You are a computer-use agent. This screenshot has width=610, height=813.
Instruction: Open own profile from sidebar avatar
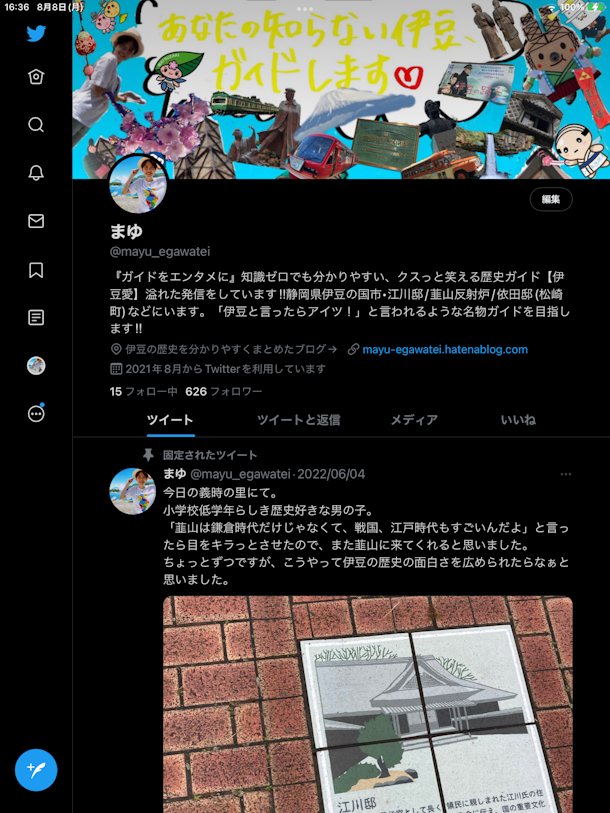coord(36,366)
